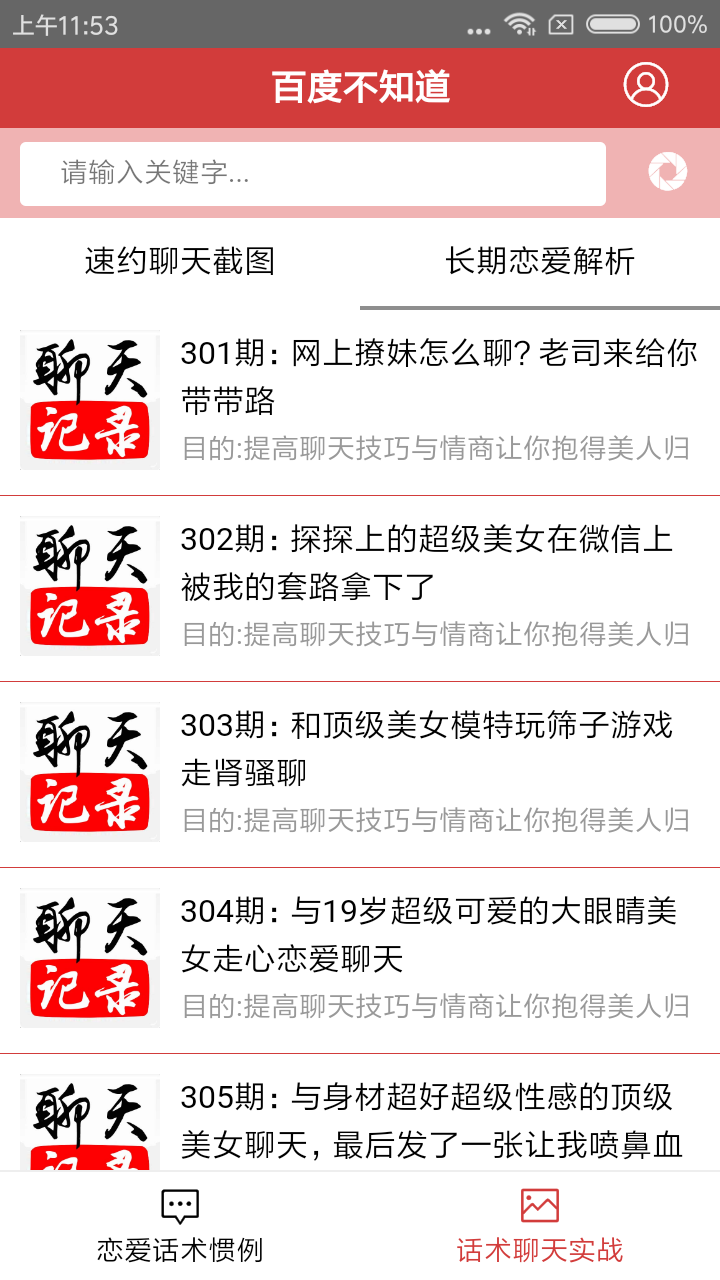Open the user profile icon
This screenshot has height=1280, width=720.
tap(646, 84)
